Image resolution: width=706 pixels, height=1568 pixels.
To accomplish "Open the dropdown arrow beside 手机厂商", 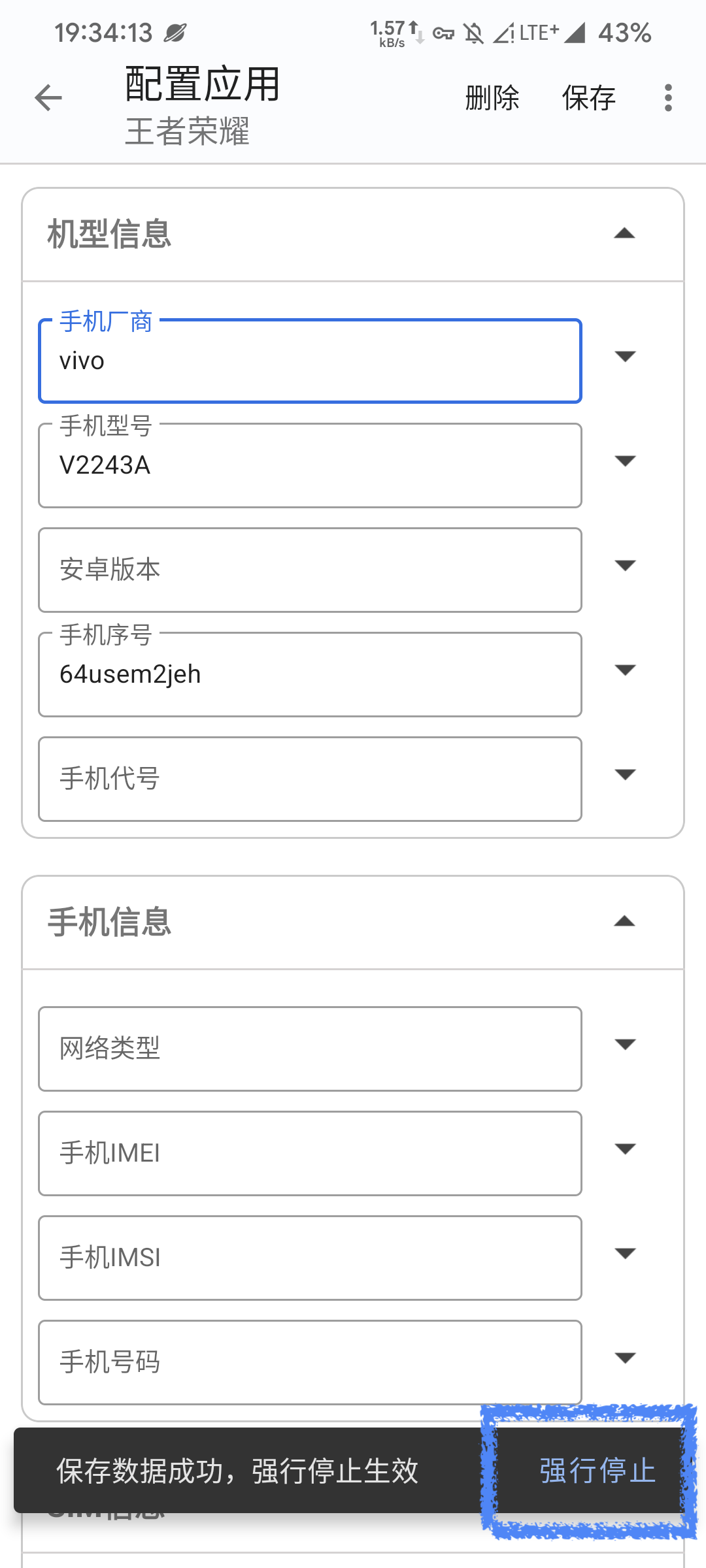I will 625,357.
